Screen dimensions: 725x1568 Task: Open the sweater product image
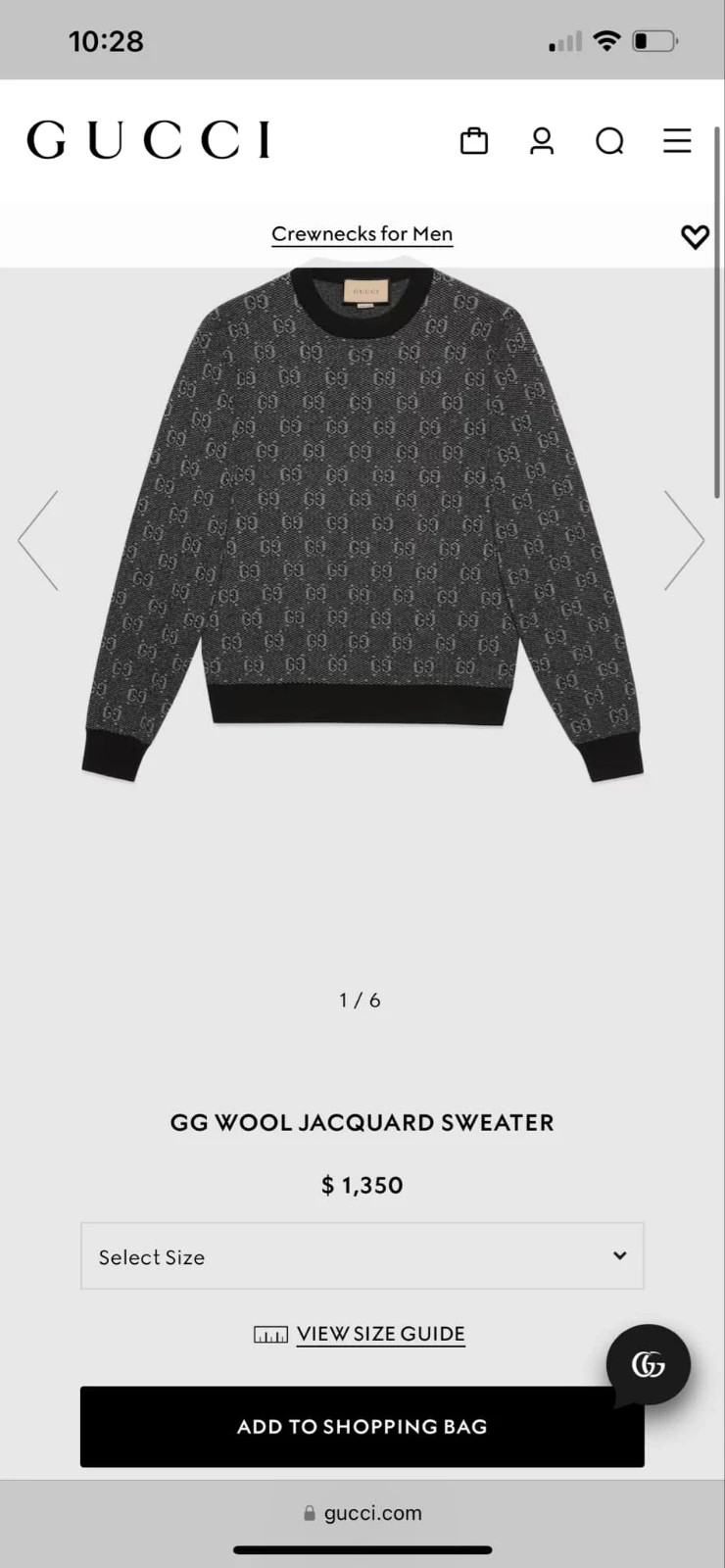tap(362, 519)
